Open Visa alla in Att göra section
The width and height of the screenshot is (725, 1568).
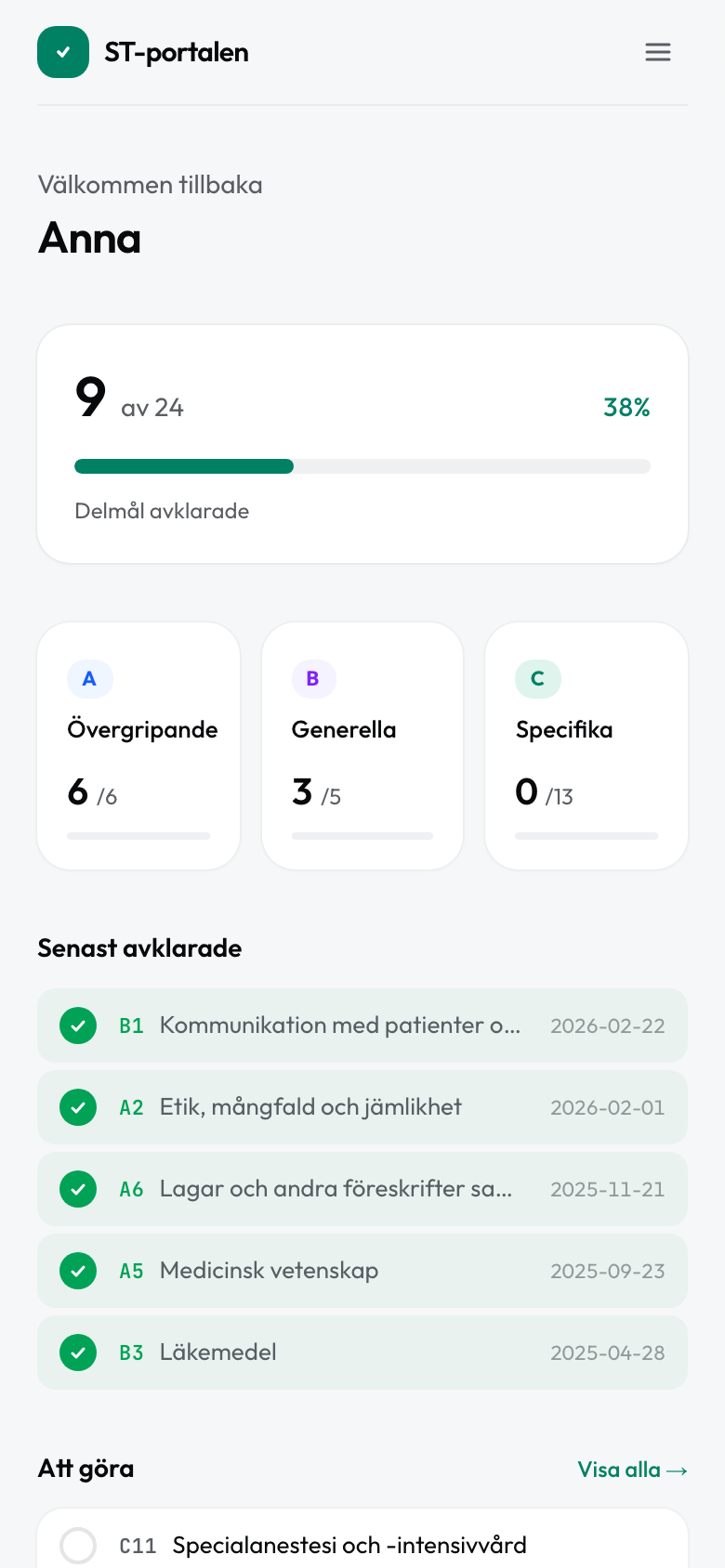(633, 1470)
